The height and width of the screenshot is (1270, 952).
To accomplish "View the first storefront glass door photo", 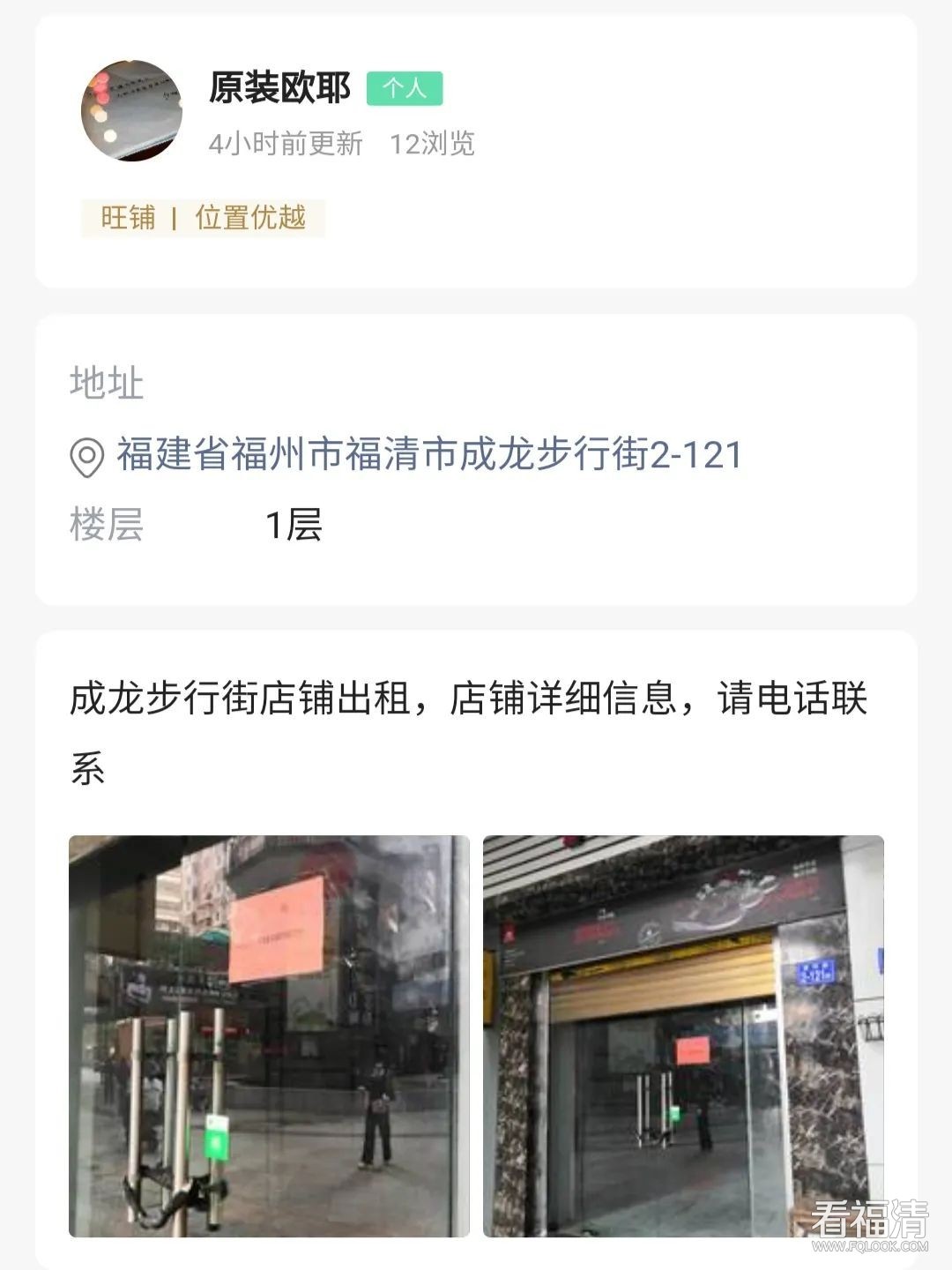I will [269, 1035].
